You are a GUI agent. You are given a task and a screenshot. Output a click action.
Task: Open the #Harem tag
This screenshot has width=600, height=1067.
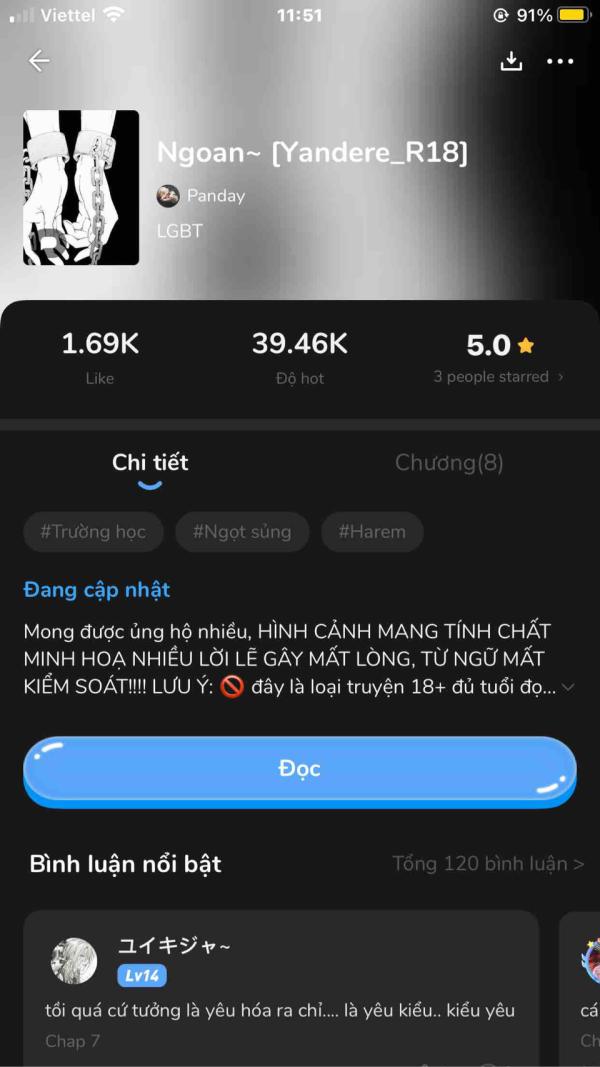tap(372, 532)
